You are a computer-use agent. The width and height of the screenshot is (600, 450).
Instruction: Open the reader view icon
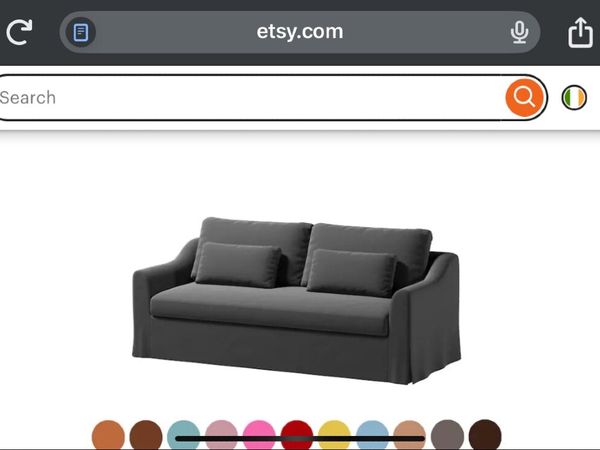81,33
